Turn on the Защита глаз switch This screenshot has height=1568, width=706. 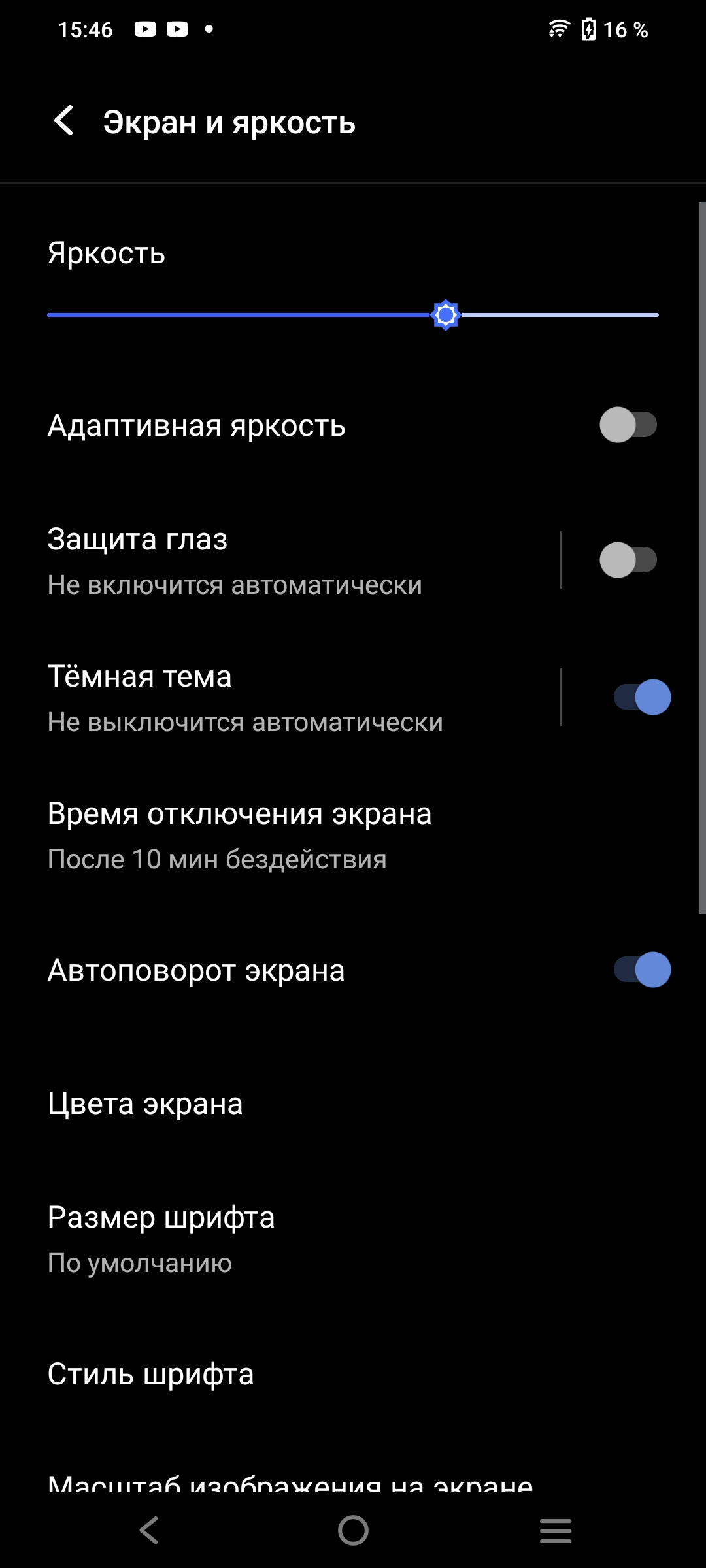628,560
